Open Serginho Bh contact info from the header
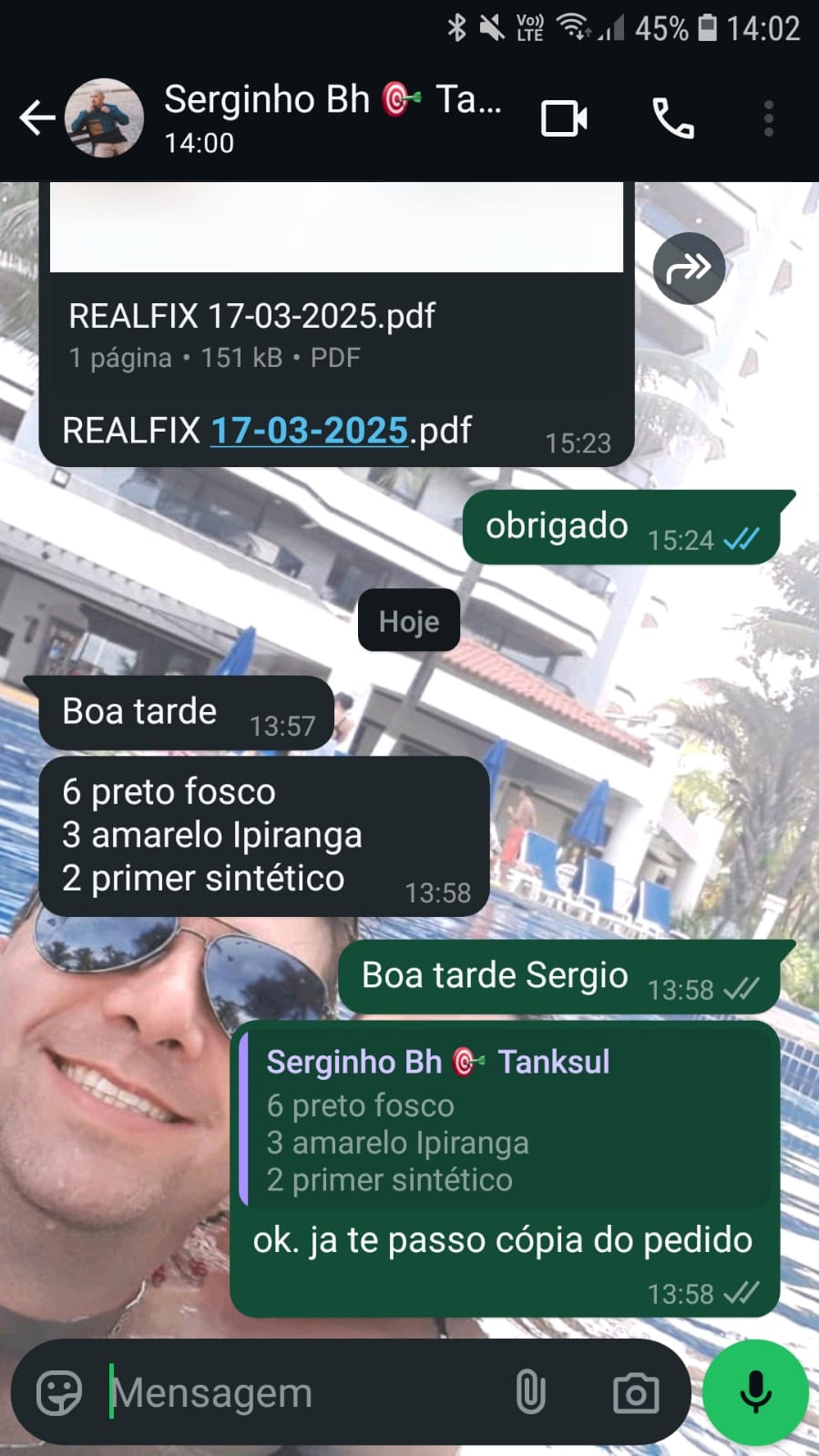 click(x=332, y=117)
